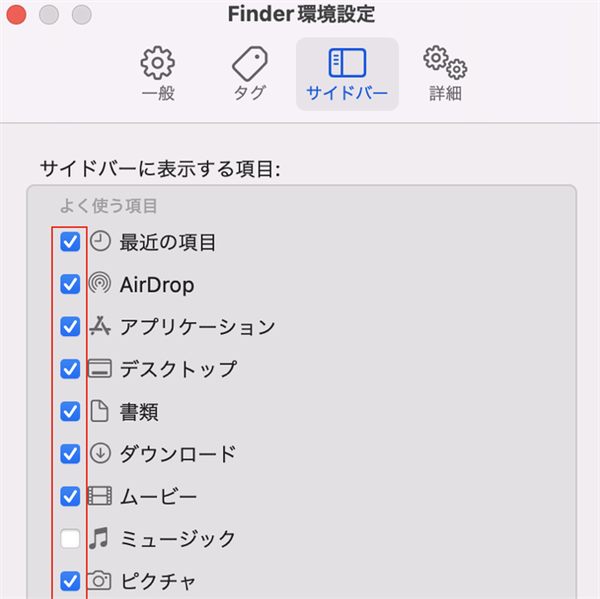Uncheck the 最近の項目 checkbox
600x599 pixels.
pos(70,242)
